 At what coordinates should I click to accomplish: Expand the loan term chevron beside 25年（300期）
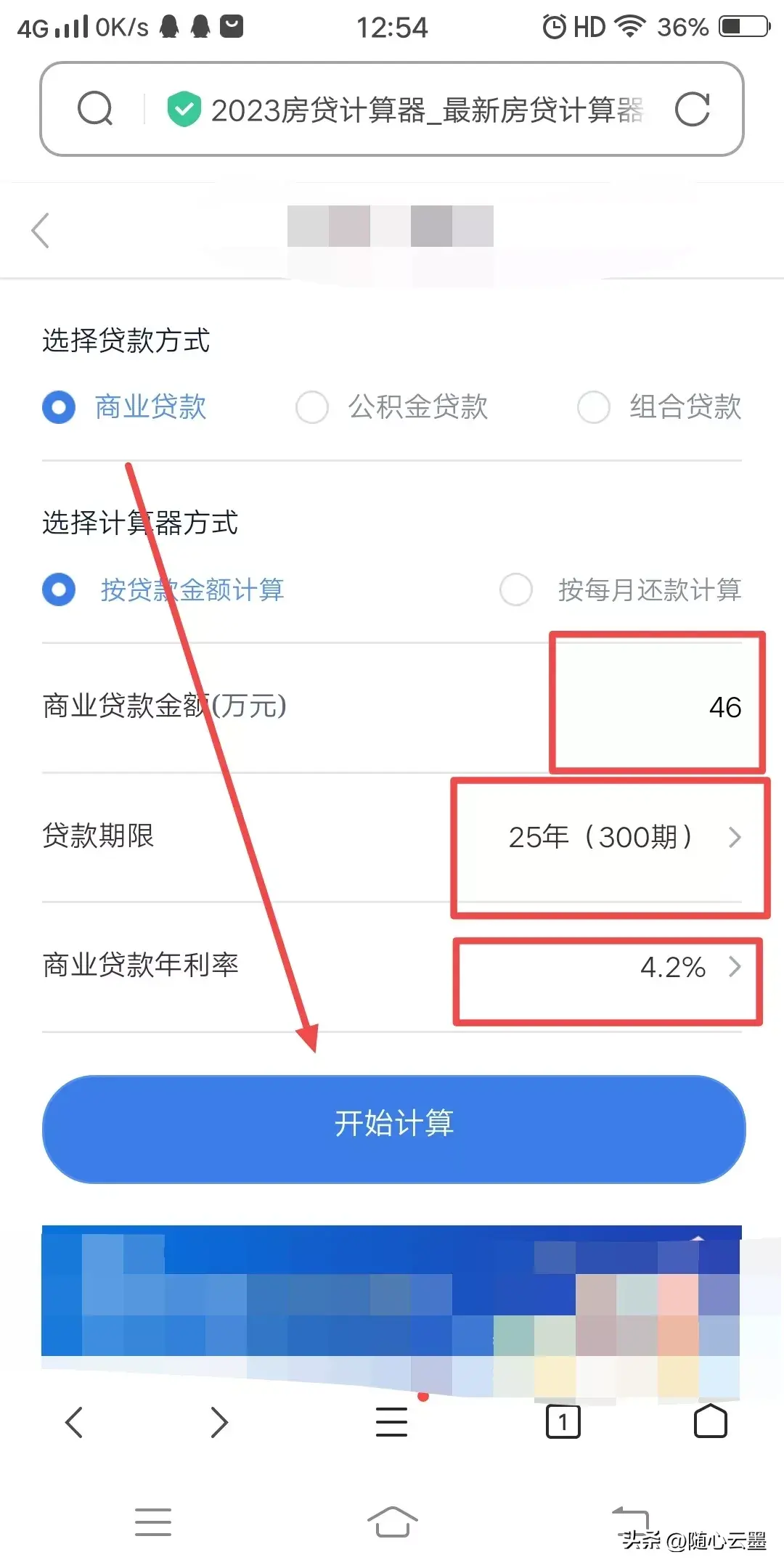(735, 837)
